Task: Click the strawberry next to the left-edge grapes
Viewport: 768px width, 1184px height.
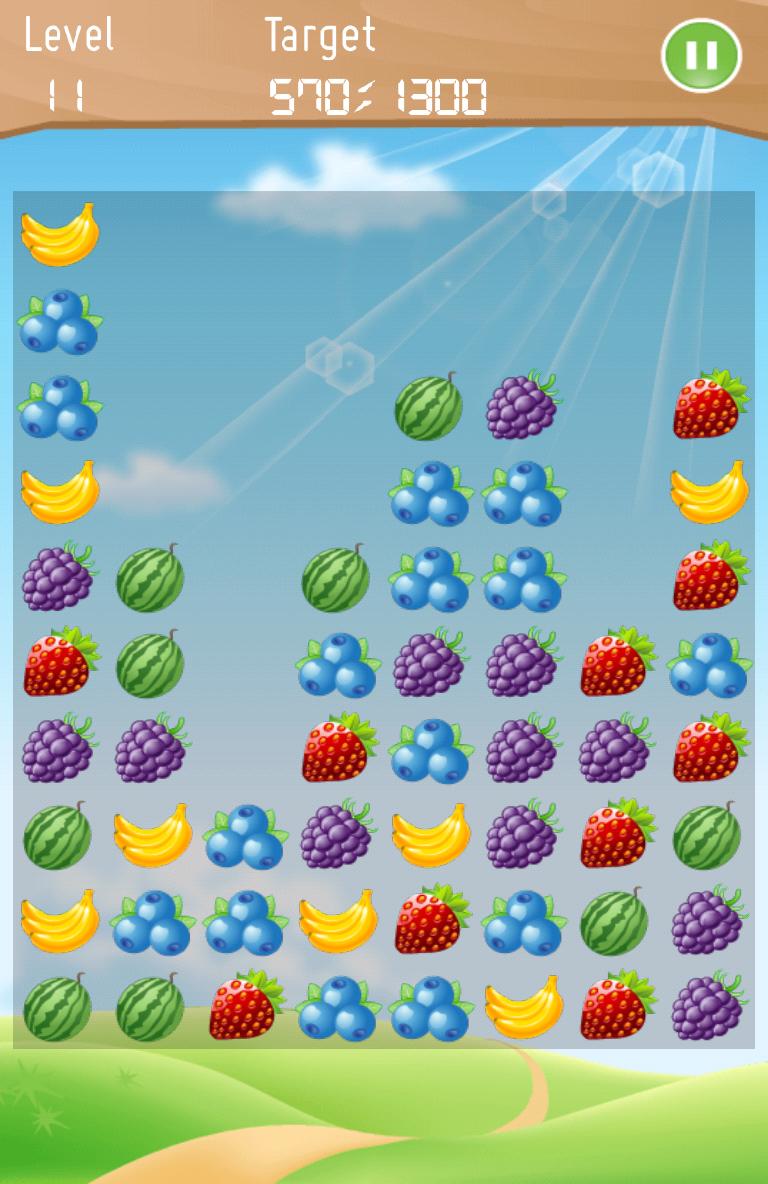Action: [x=57, y=665]
